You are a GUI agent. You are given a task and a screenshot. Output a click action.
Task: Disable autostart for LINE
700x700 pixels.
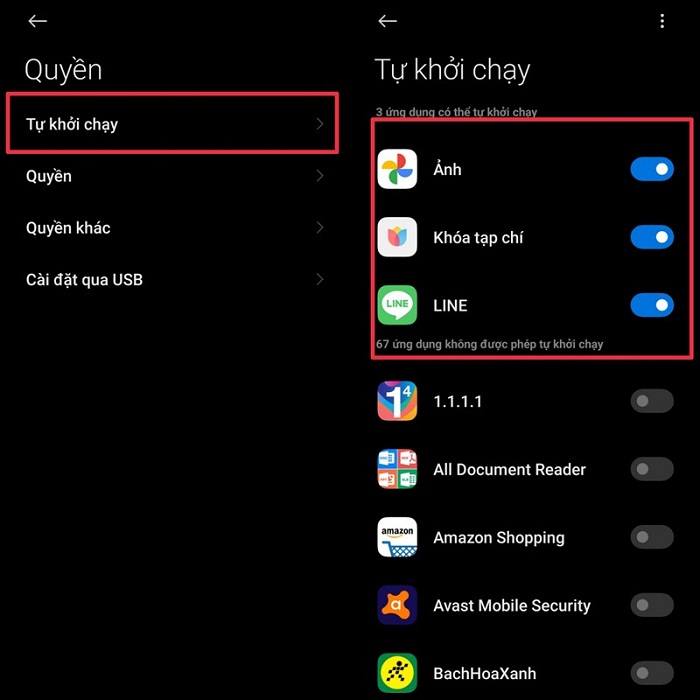[651, 305]
